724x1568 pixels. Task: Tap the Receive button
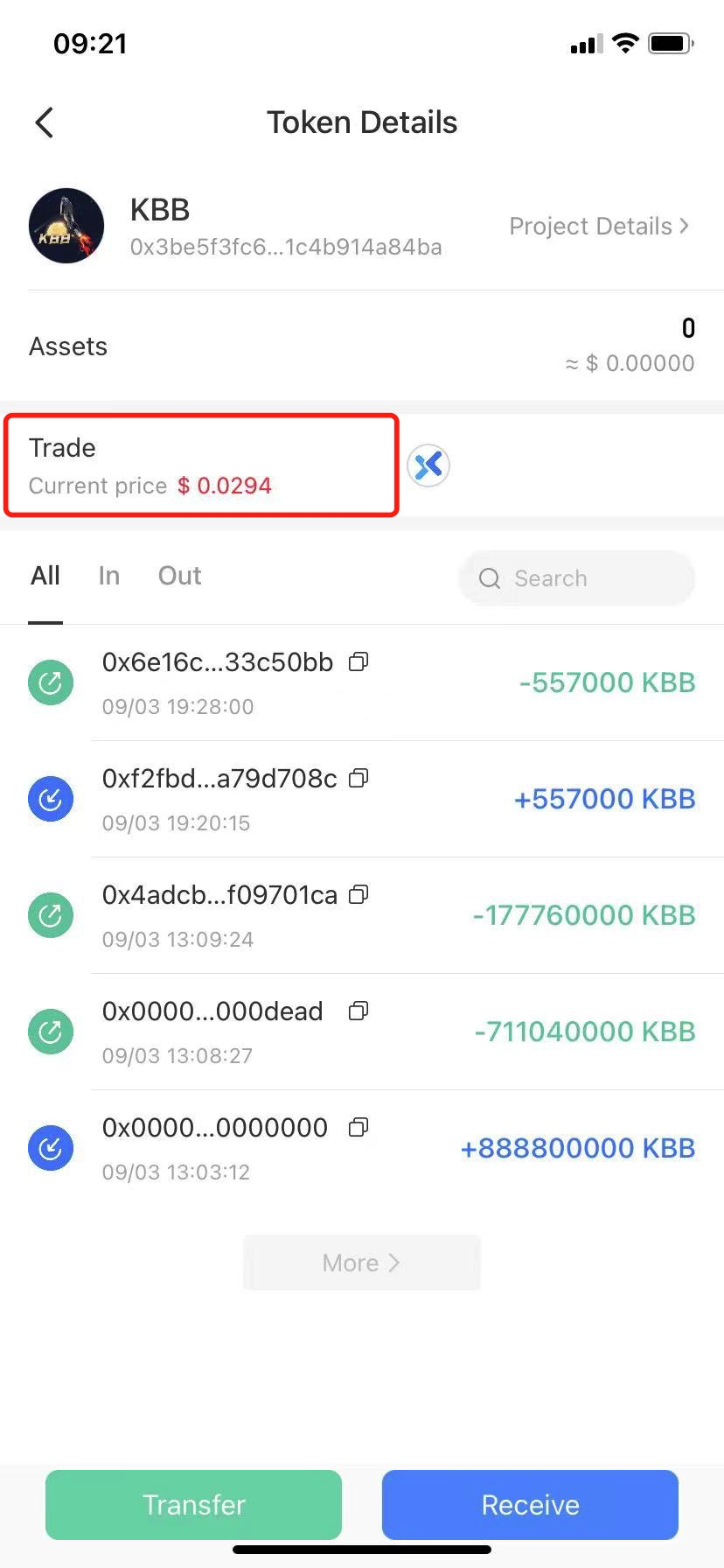click(529, 1504)
